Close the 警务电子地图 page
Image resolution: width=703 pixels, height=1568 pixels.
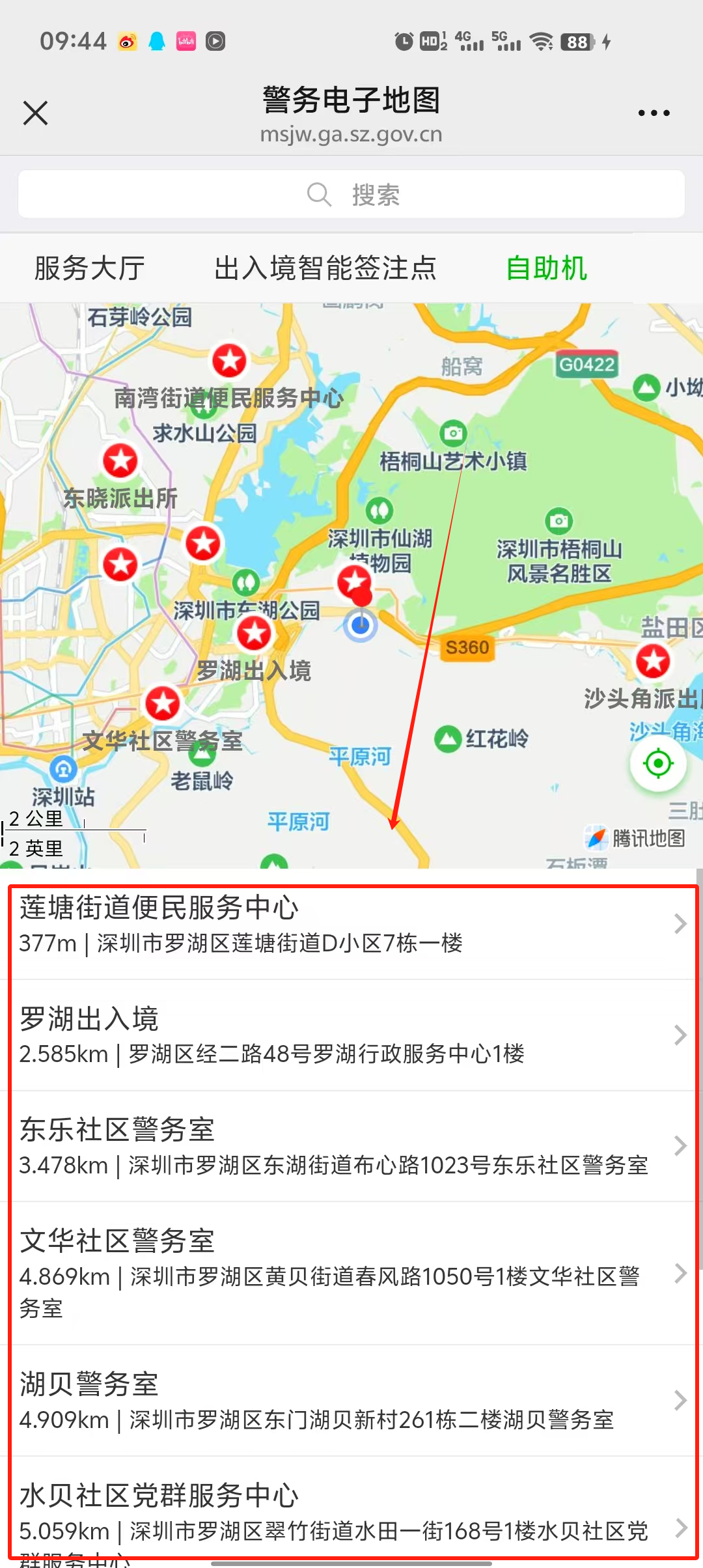click(x=36, y=113)
